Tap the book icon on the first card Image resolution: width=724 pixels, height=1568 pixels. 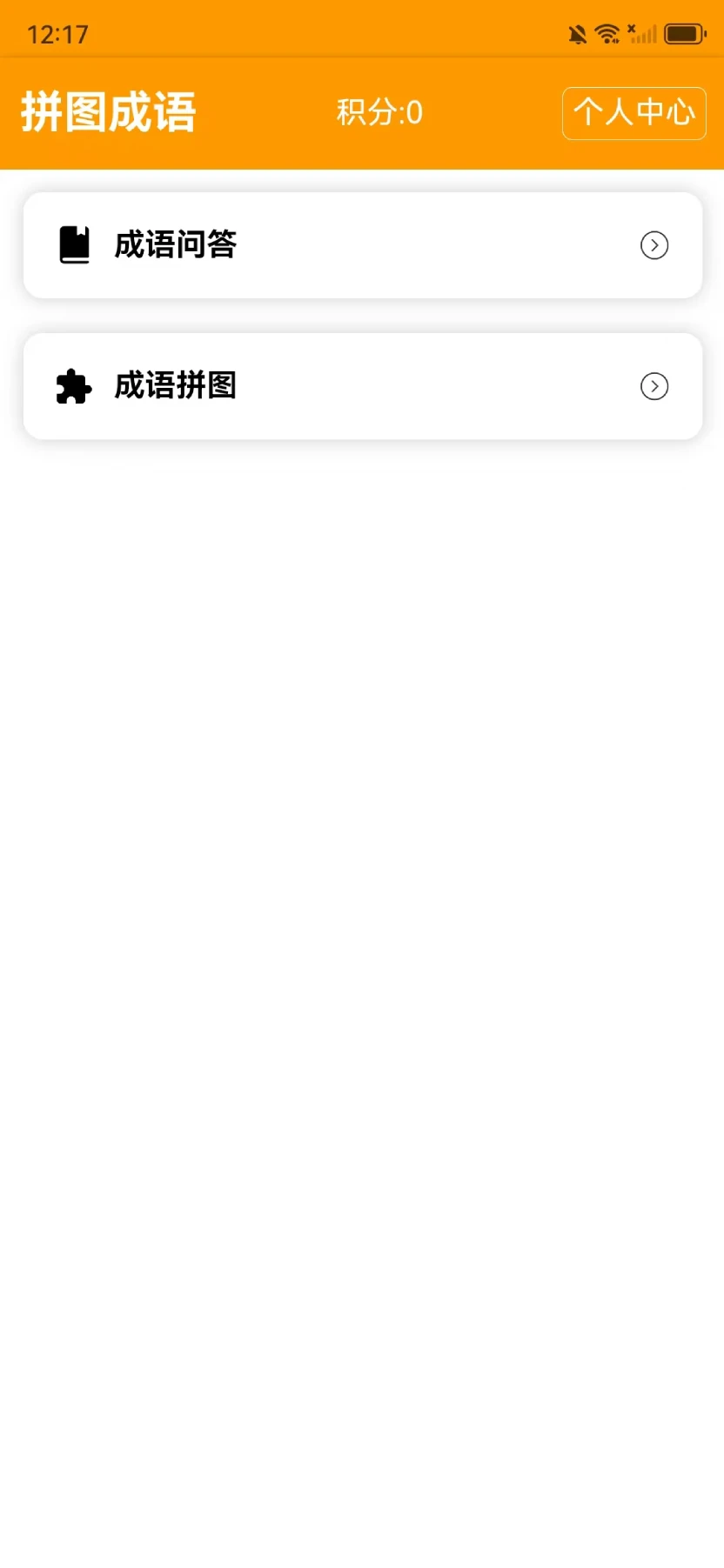tap(75, 244)
